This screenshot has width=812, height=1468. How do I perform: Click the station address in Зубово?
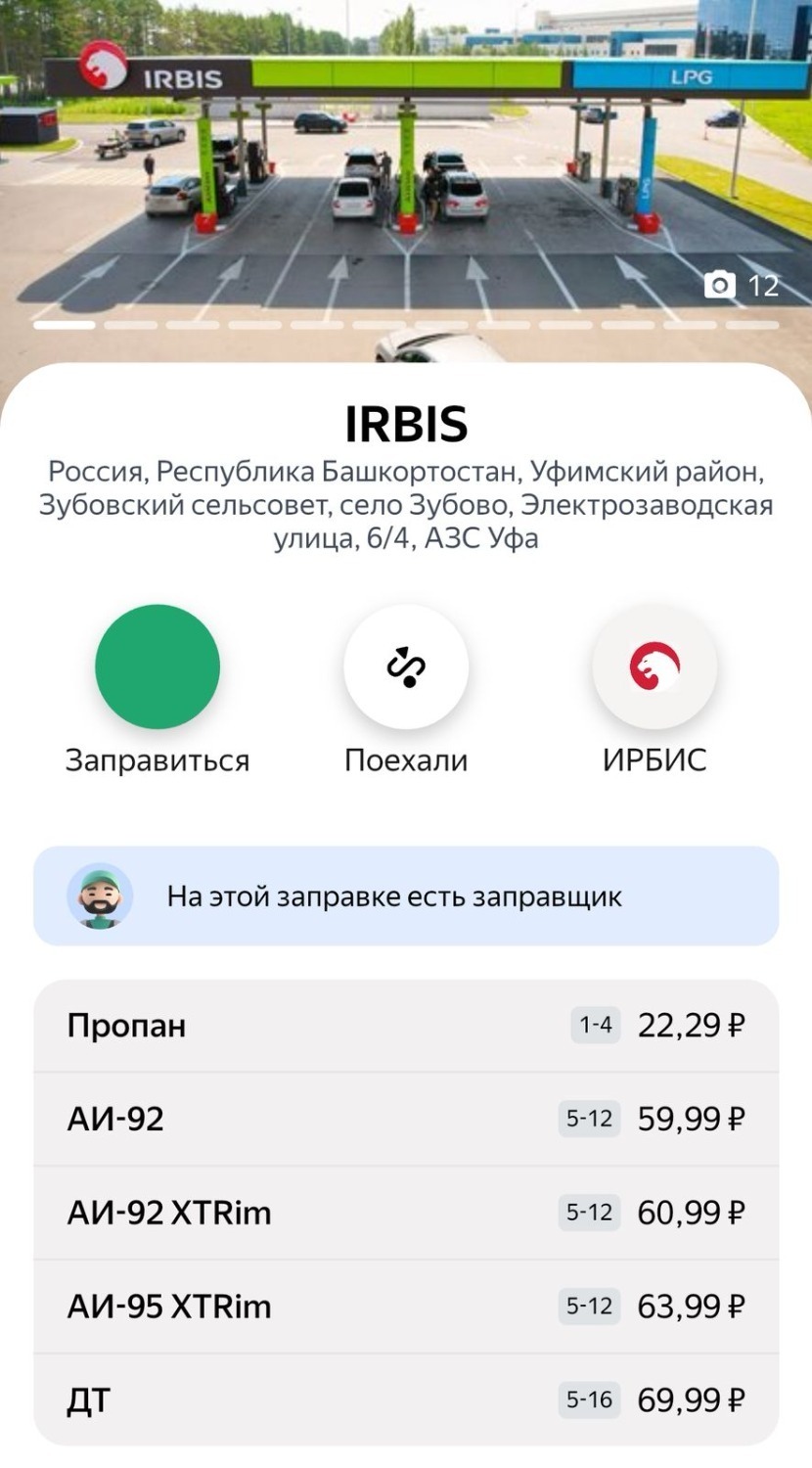click(406, 503)
